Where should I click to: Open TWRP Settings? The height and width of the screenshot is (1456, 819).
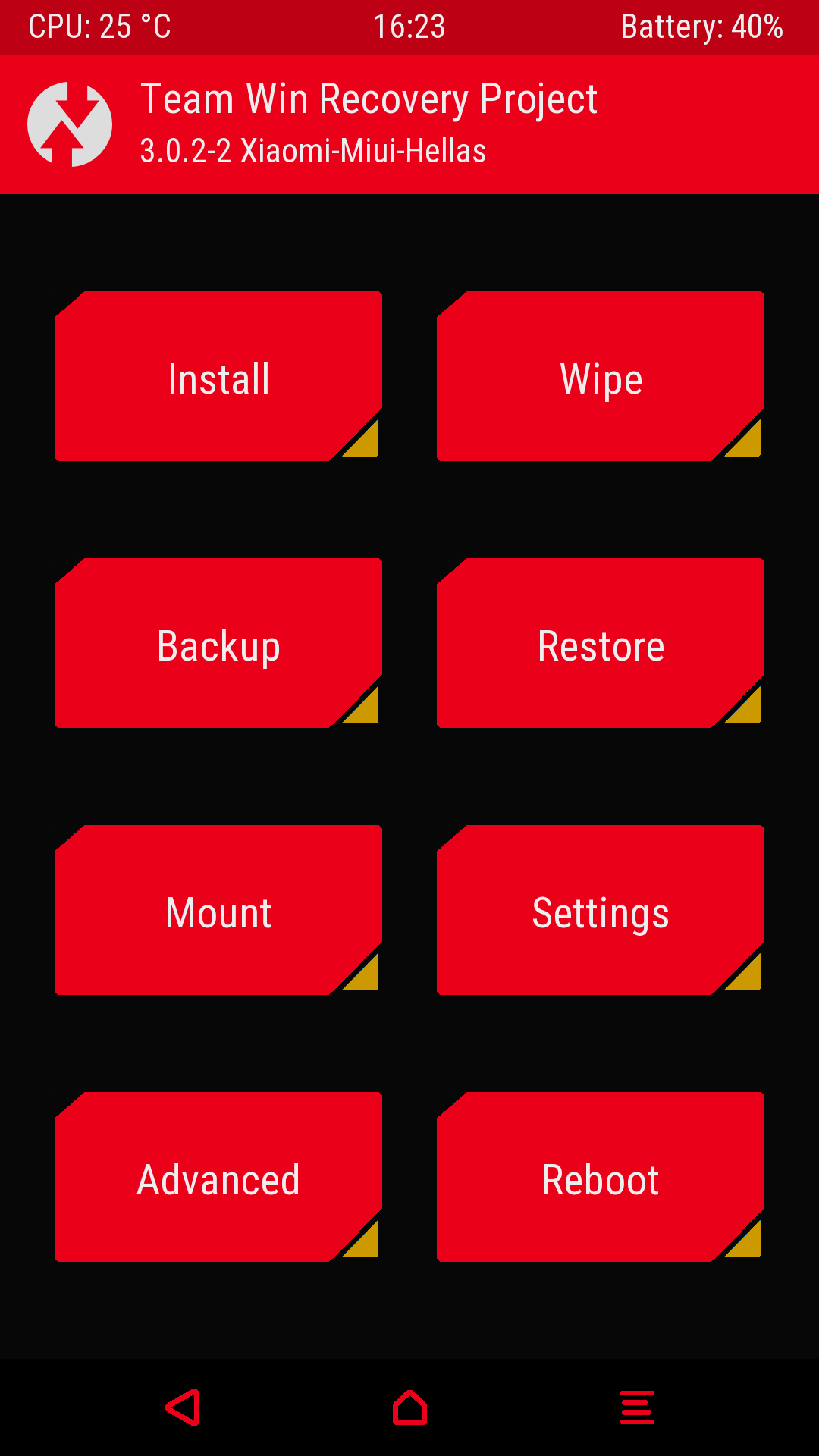pyautogui.click(x=601, y=911)
